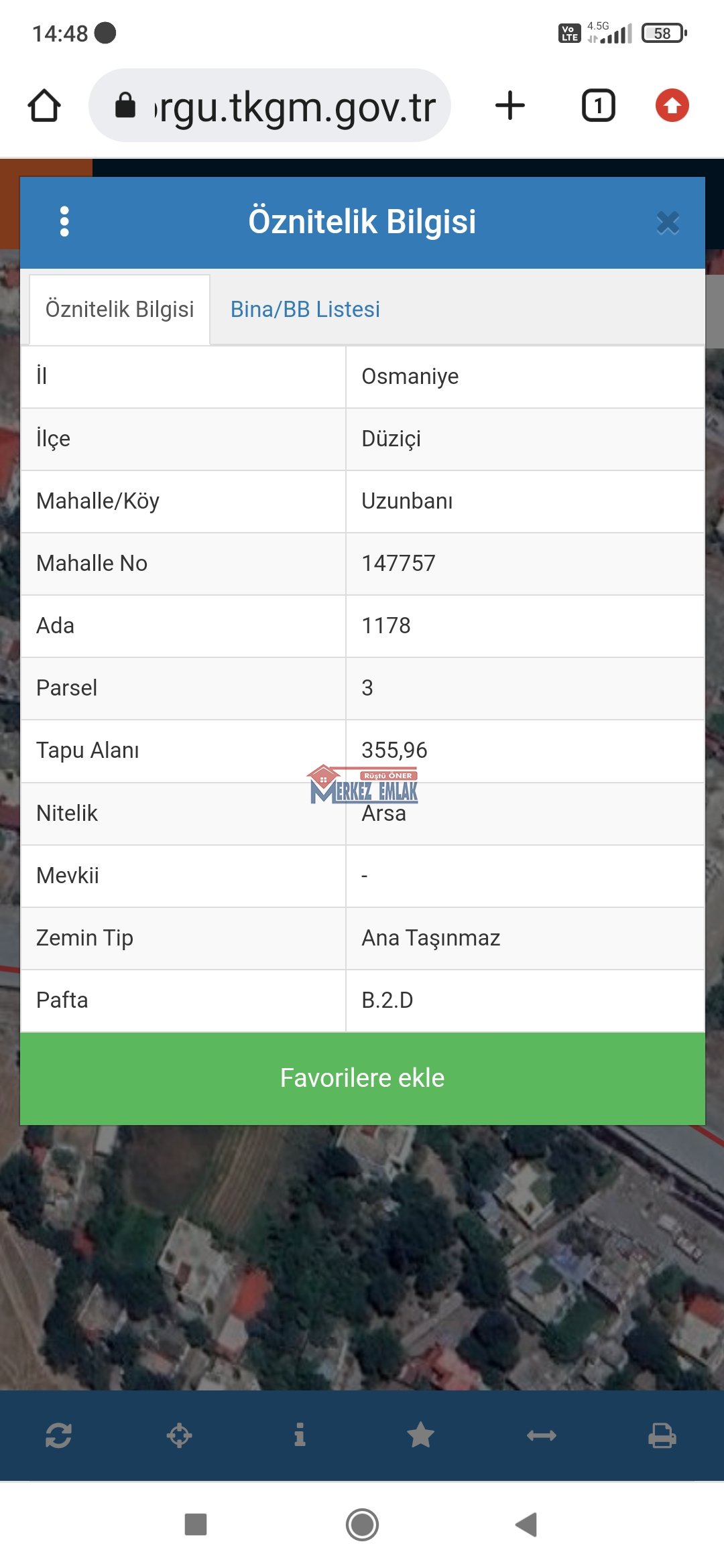
Task: Tap the refresh icon in bottom toolbar
Action: (59, 1435)
